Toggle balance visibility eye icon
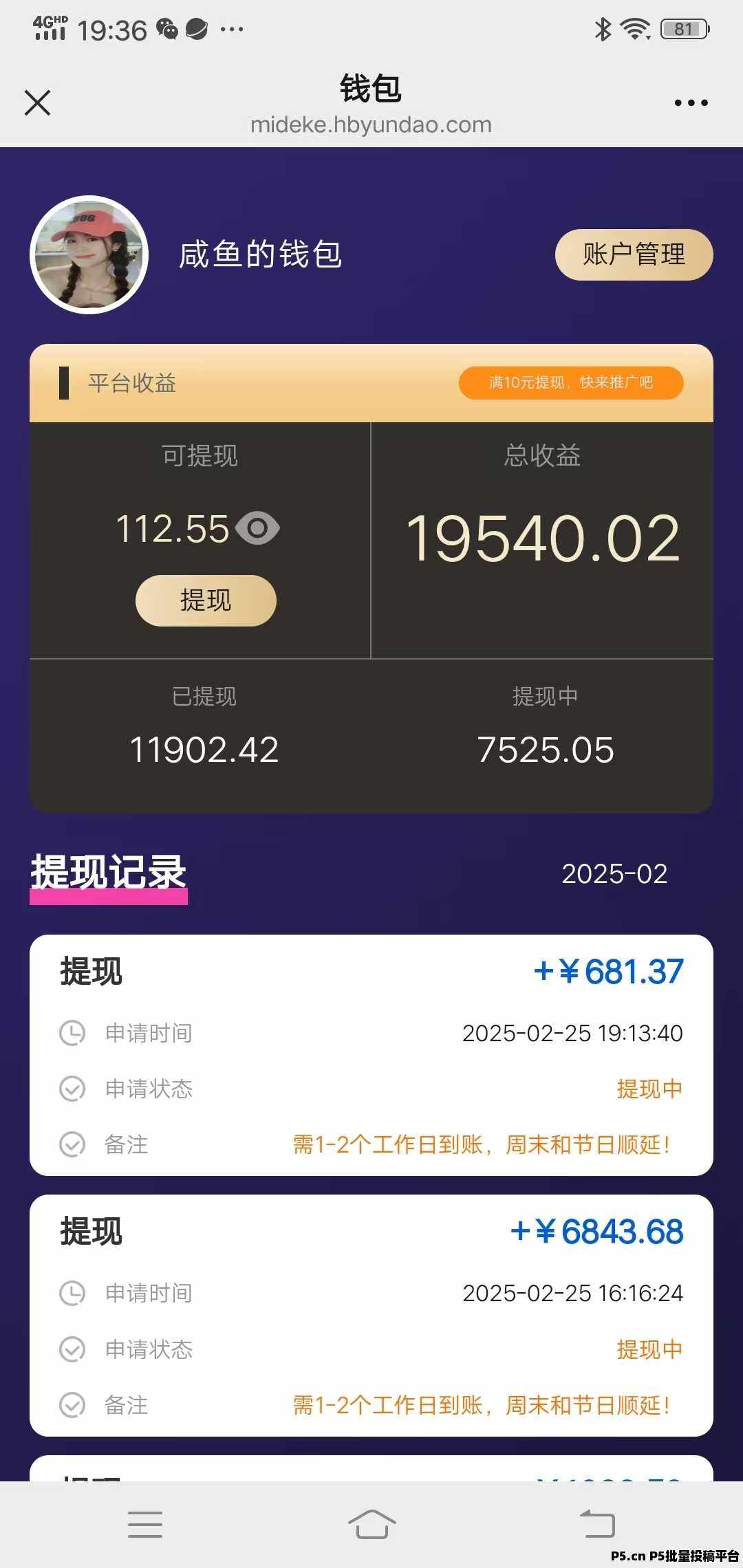The height and width of the screenshot is (1568, 743). 257,528
